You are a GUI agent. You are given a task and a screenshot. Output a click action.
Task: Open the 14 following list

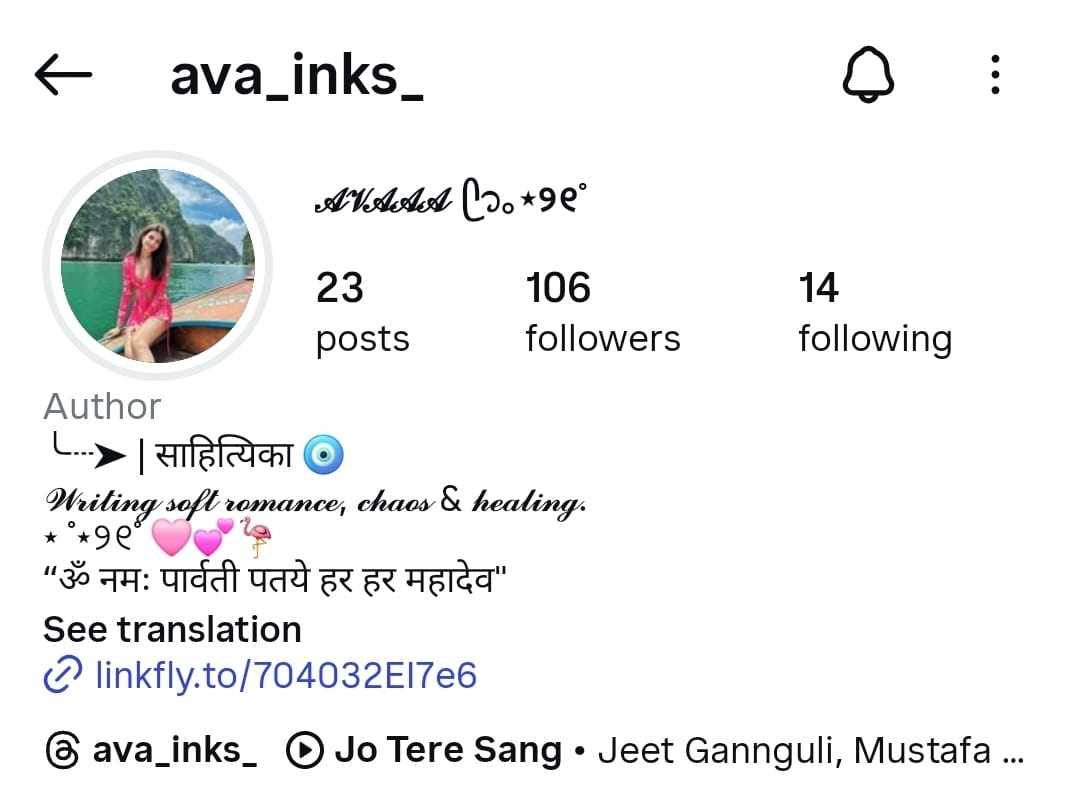(x=874, y=312)
